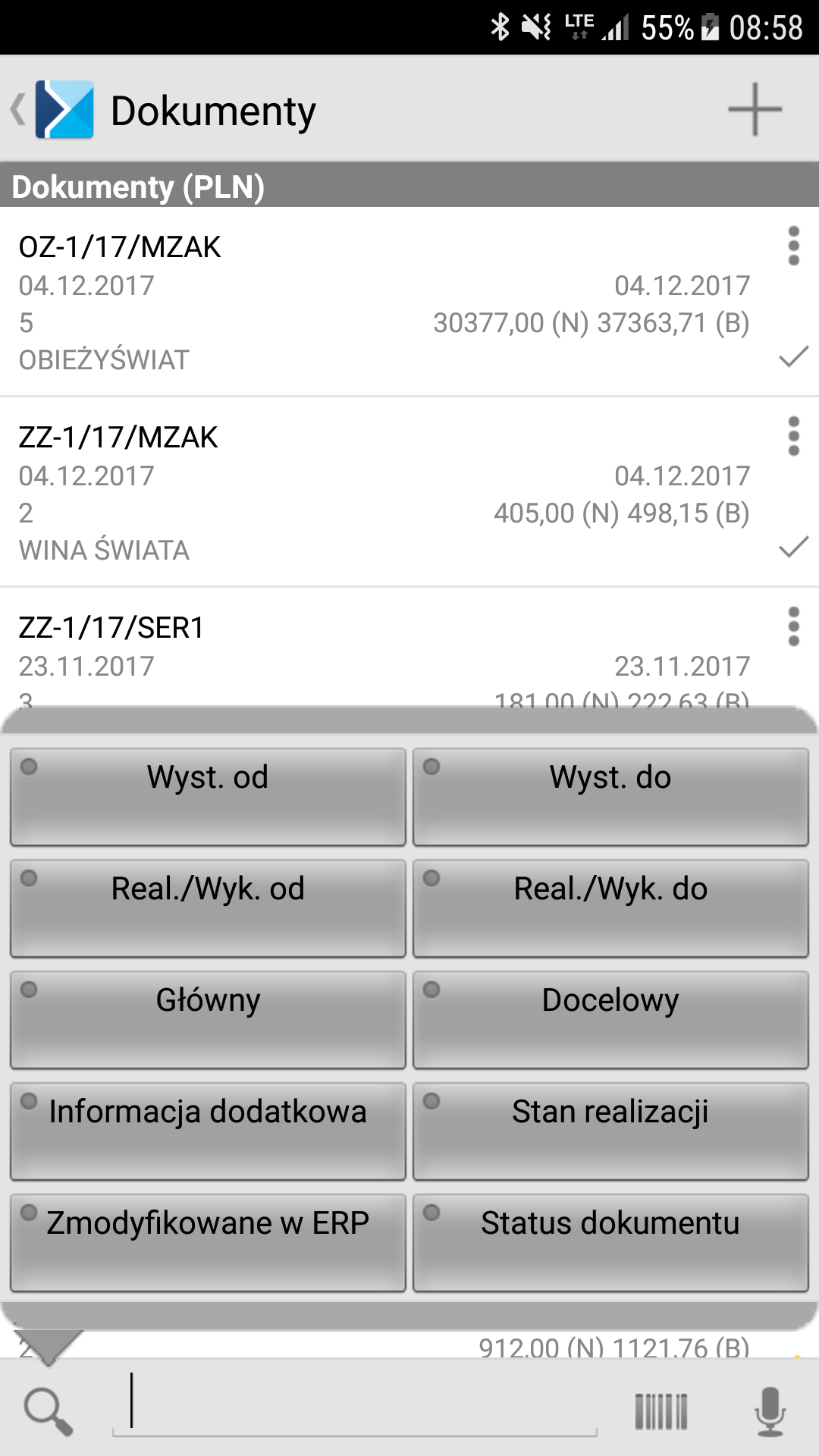Start voice search with the microphone
The image size is (819, 1456).
pos(770,1411)
